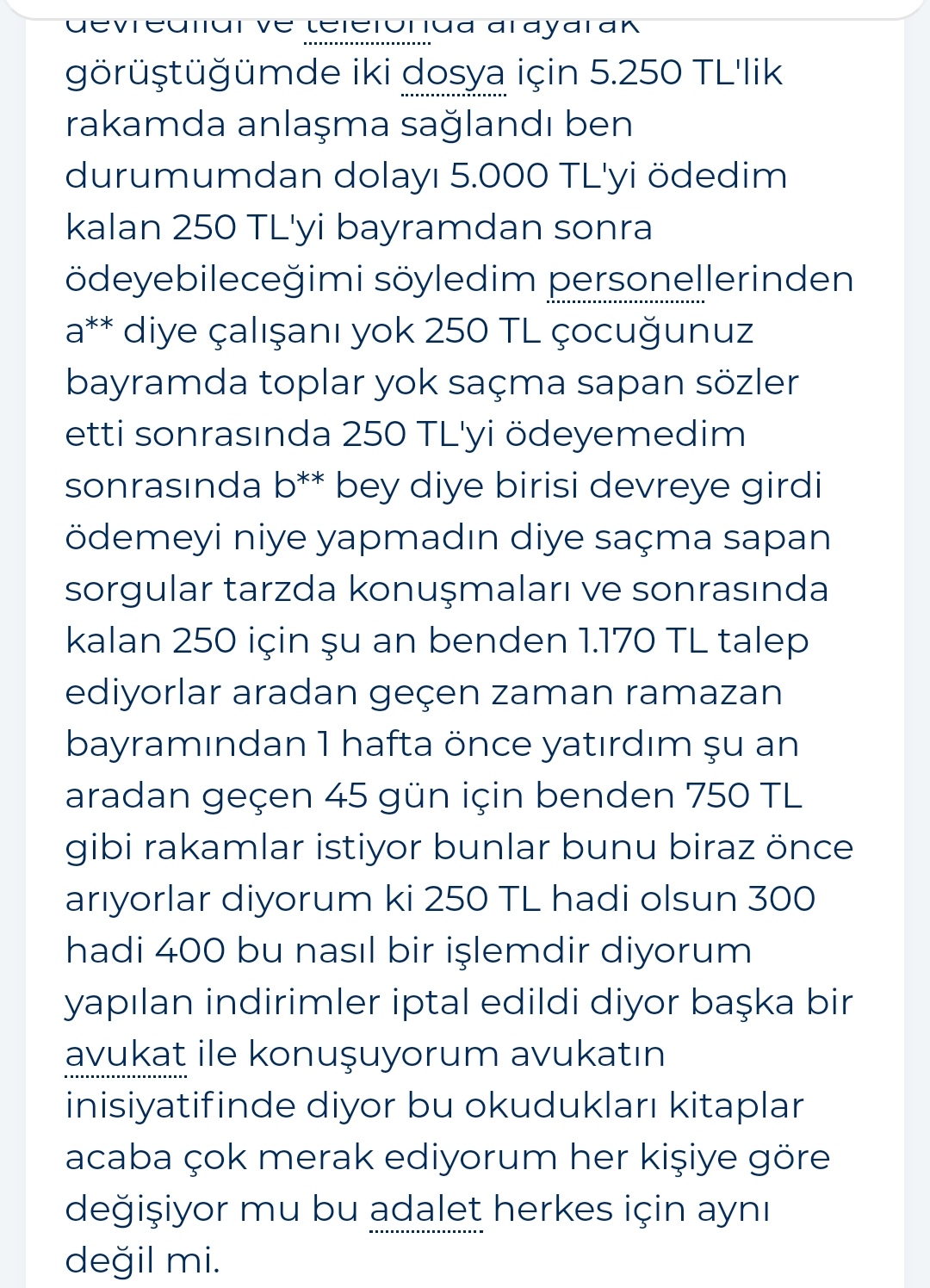Open the underlined "dosya" link
930x1288 pixels.
point(454,73)
